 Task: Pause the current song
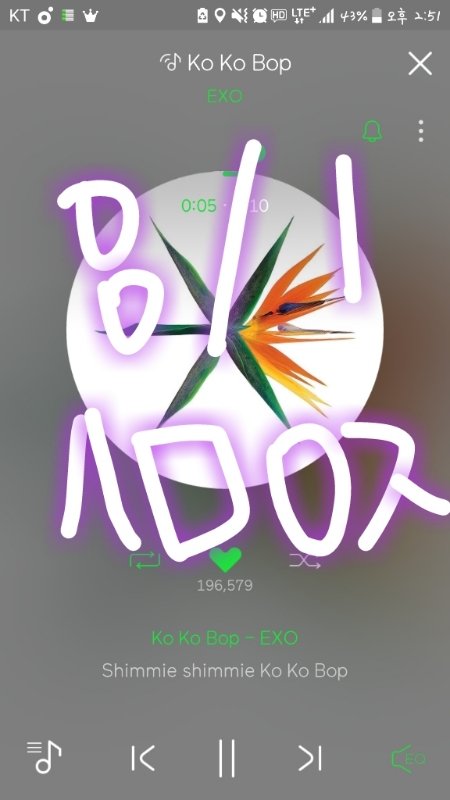[227, 758]
